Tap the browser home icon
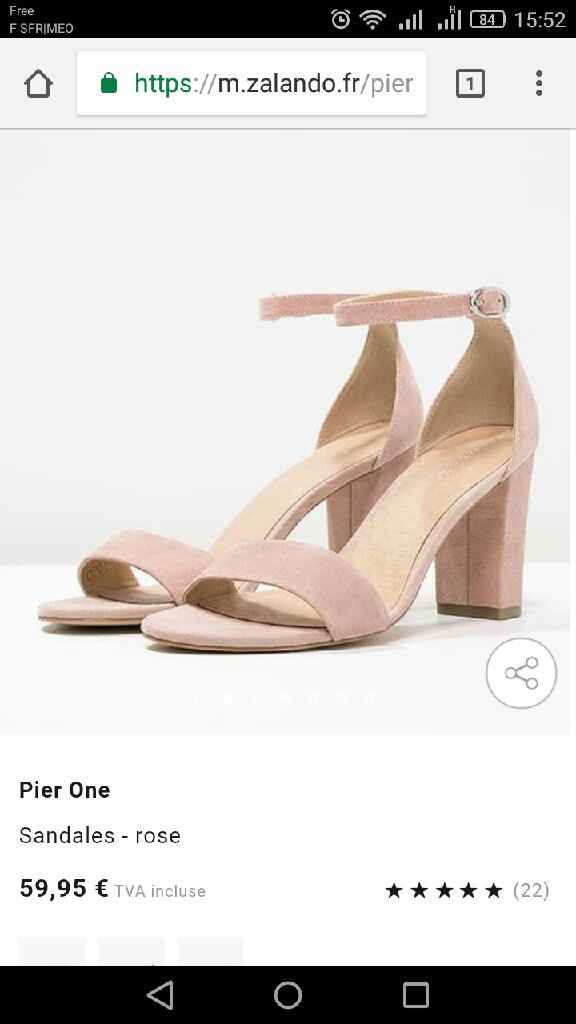 point(38,84)
